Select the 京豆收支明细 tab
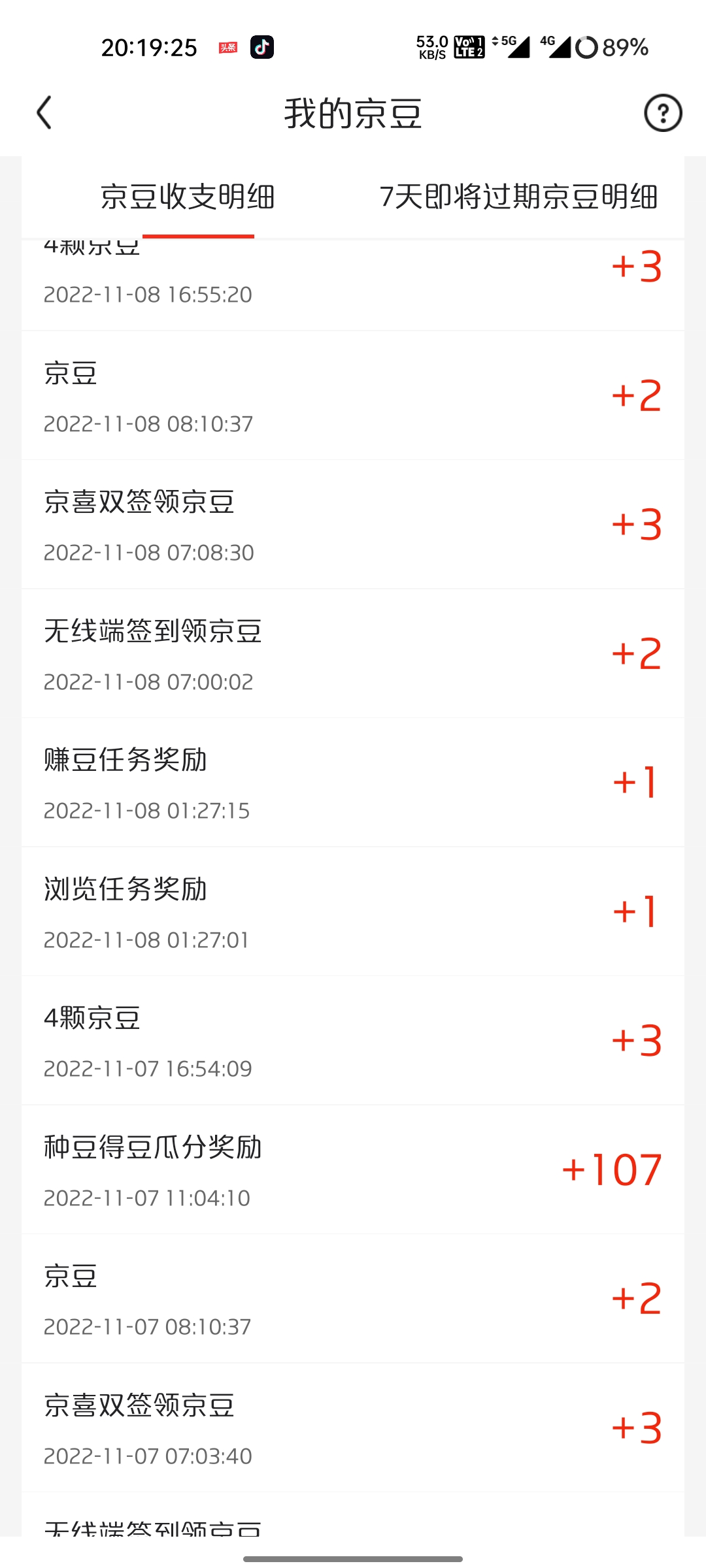 pos(188,197)
